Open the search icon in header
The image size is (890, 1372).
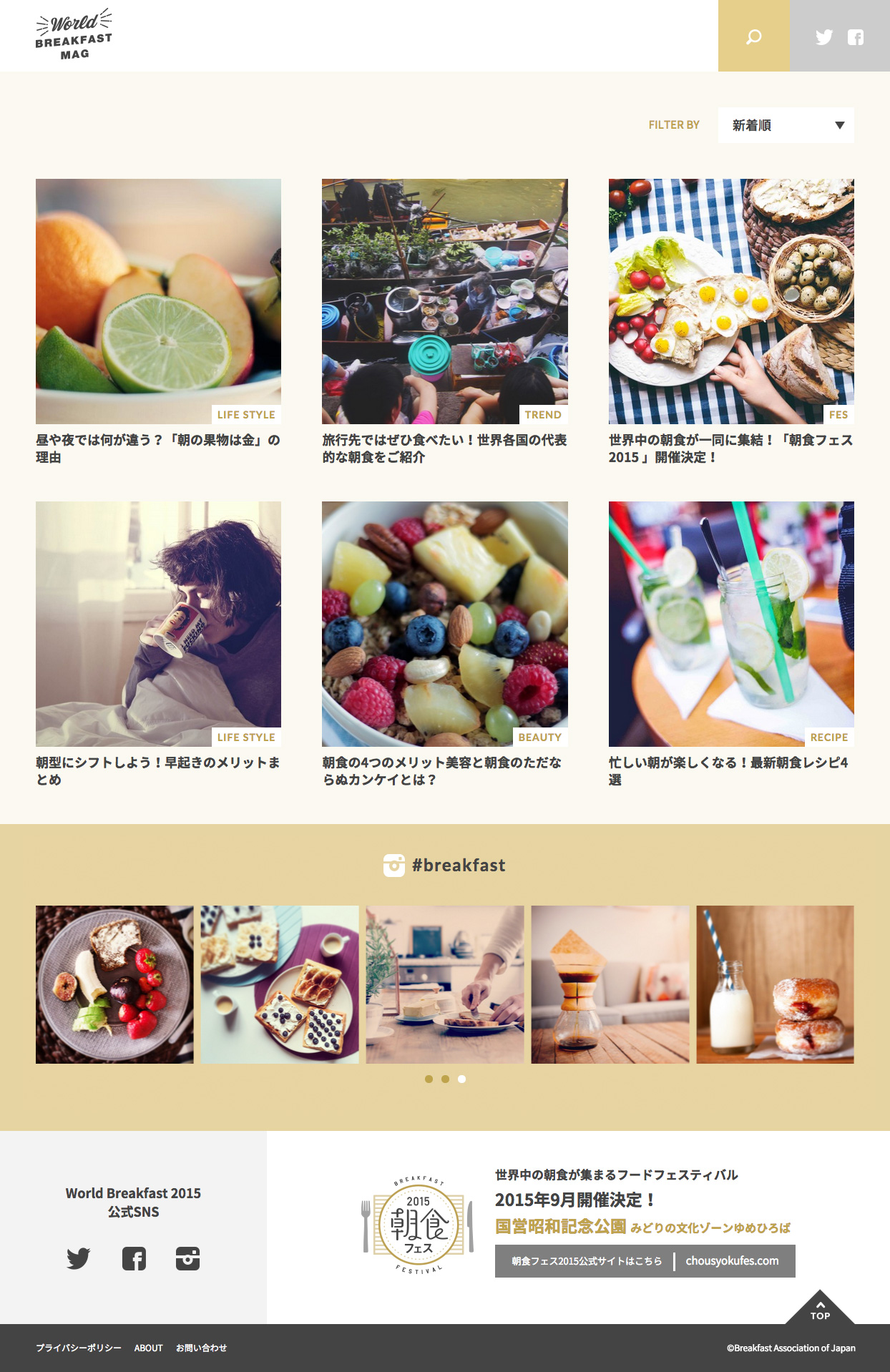(x=753, y=36)
